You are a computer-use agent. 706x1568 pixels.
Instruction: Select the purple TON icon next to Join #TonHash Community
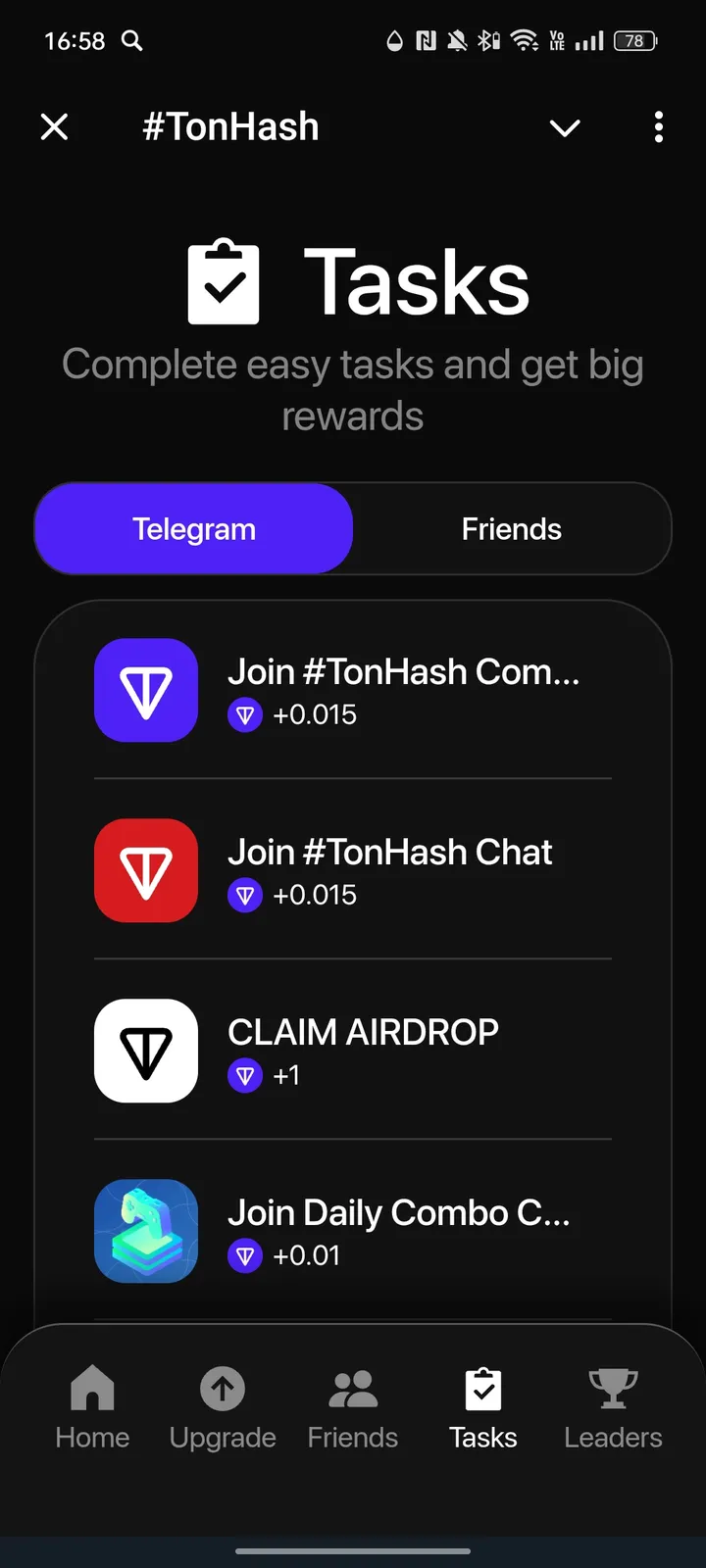pos(146,690)
